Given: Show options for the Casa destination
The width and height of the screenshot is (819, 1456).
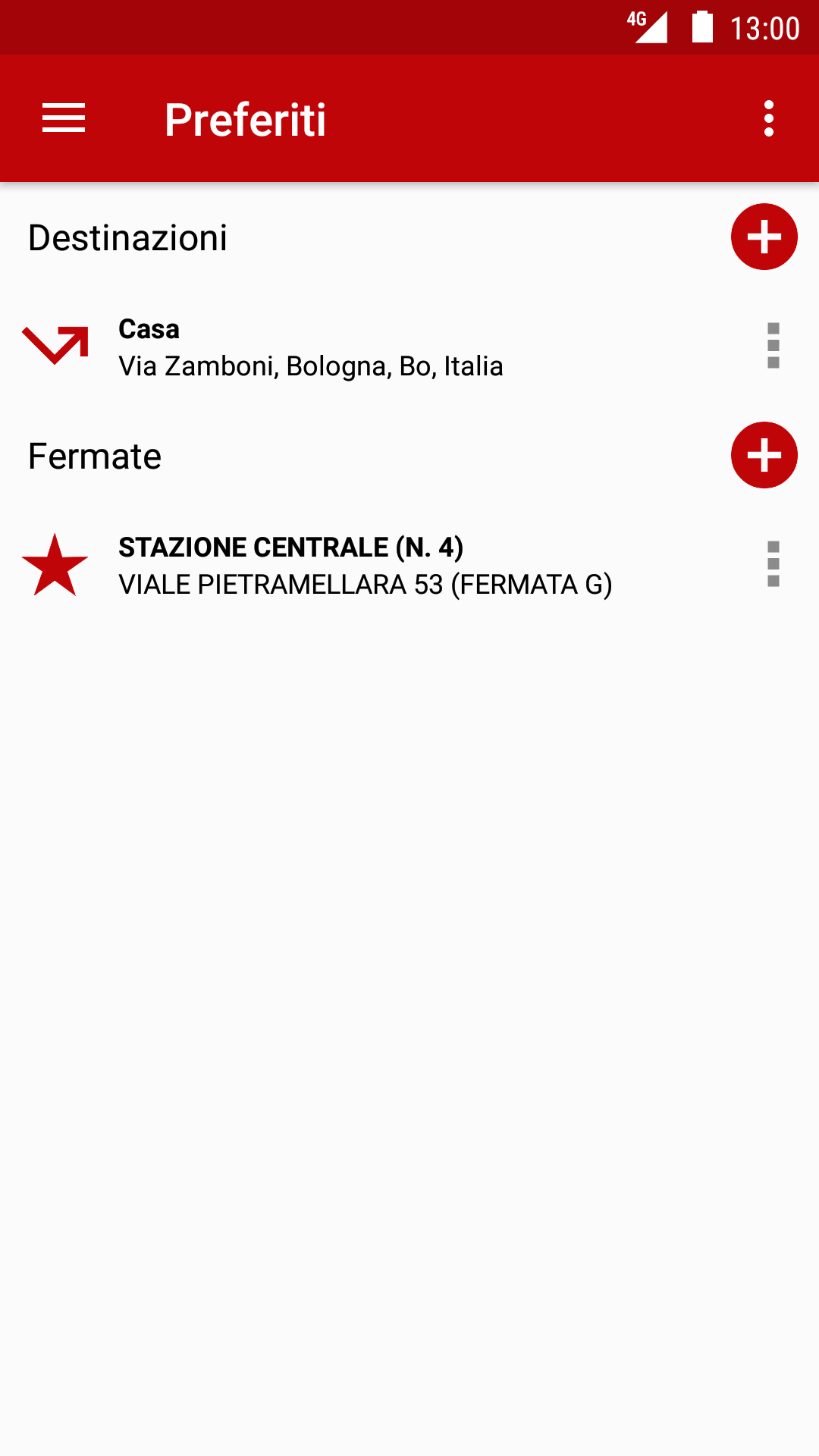Looking at the screenshot, I should [773, 346].
